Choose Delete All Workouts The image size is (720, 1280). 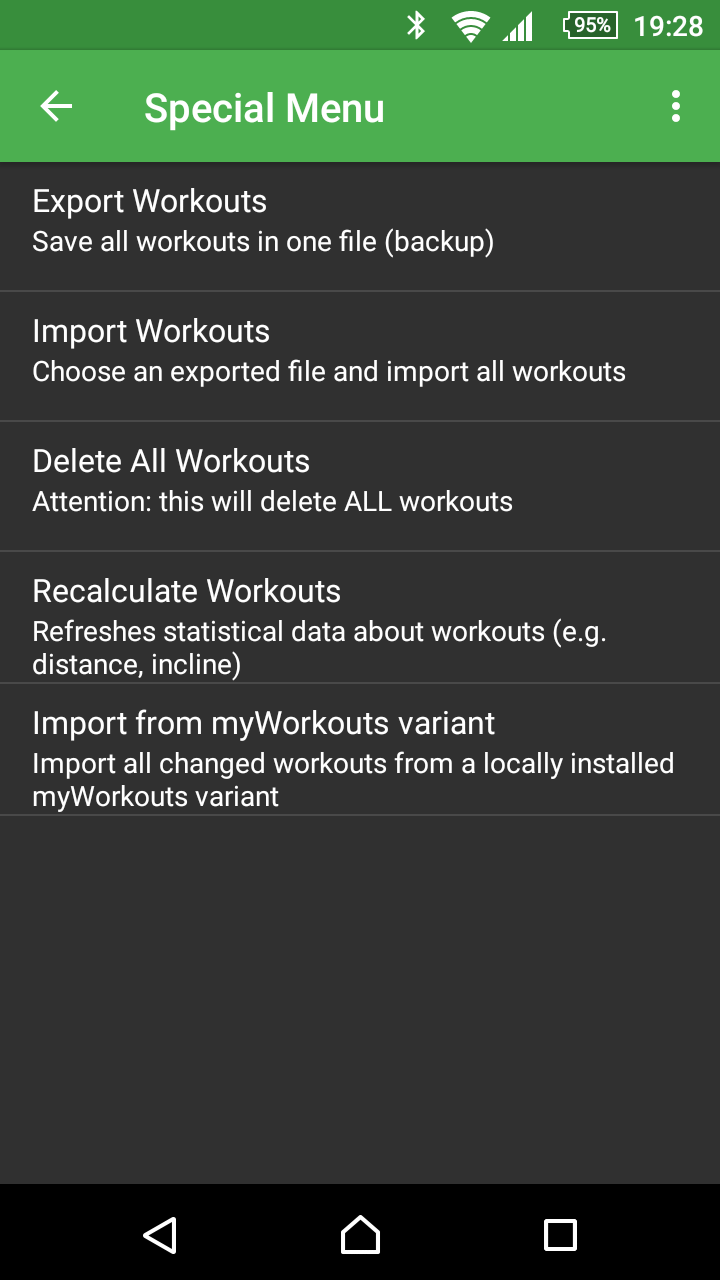tap(360, 486)
